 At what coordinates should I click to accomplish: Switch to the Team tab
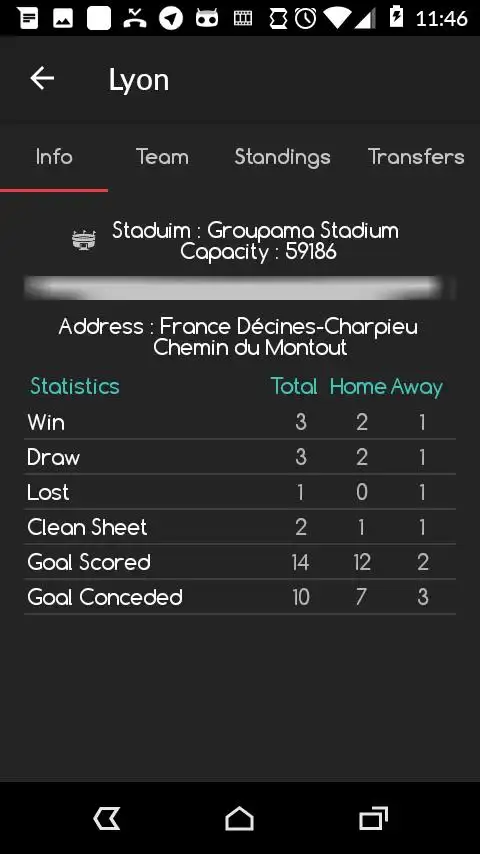point(162,157)
